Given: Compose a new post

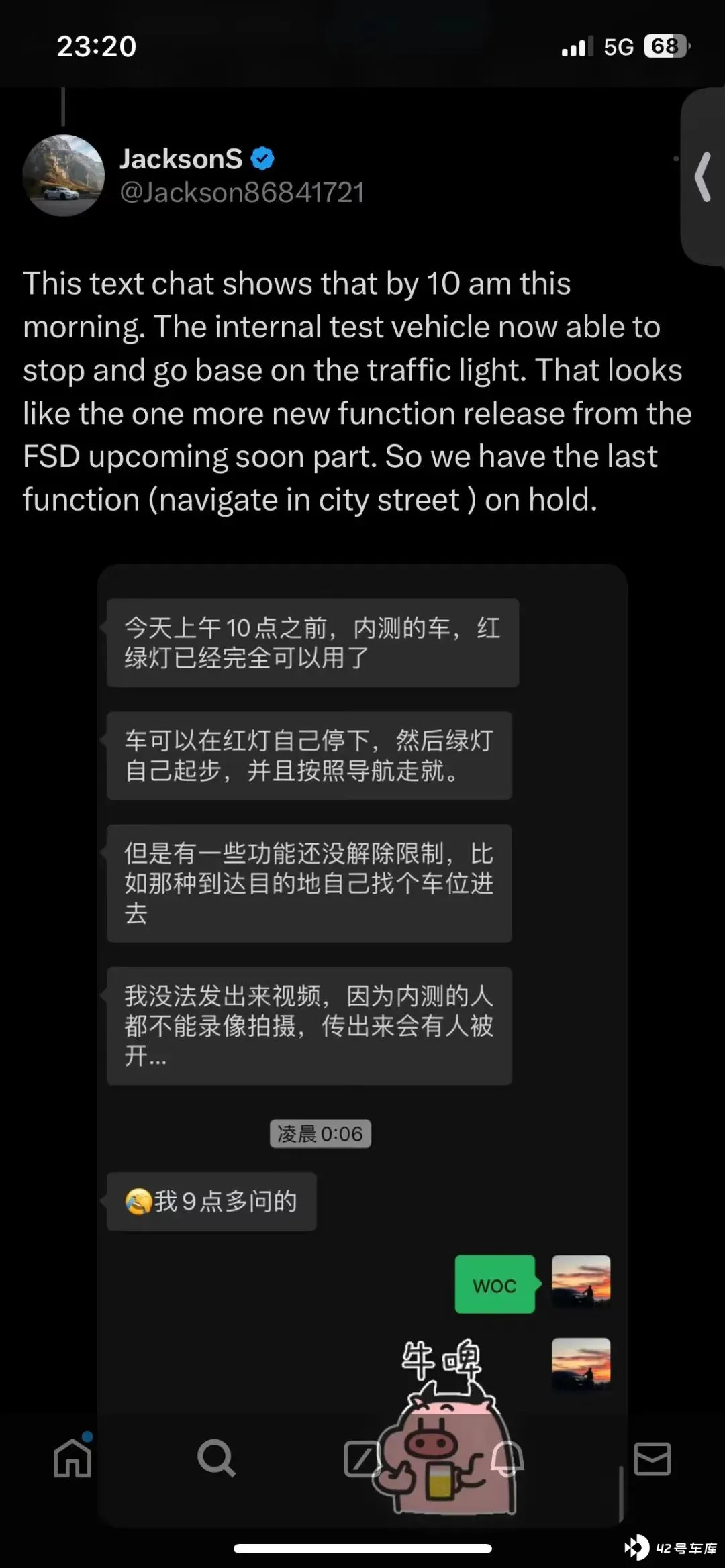Looking at the screenshot, I should click(x=361, y=1458).
